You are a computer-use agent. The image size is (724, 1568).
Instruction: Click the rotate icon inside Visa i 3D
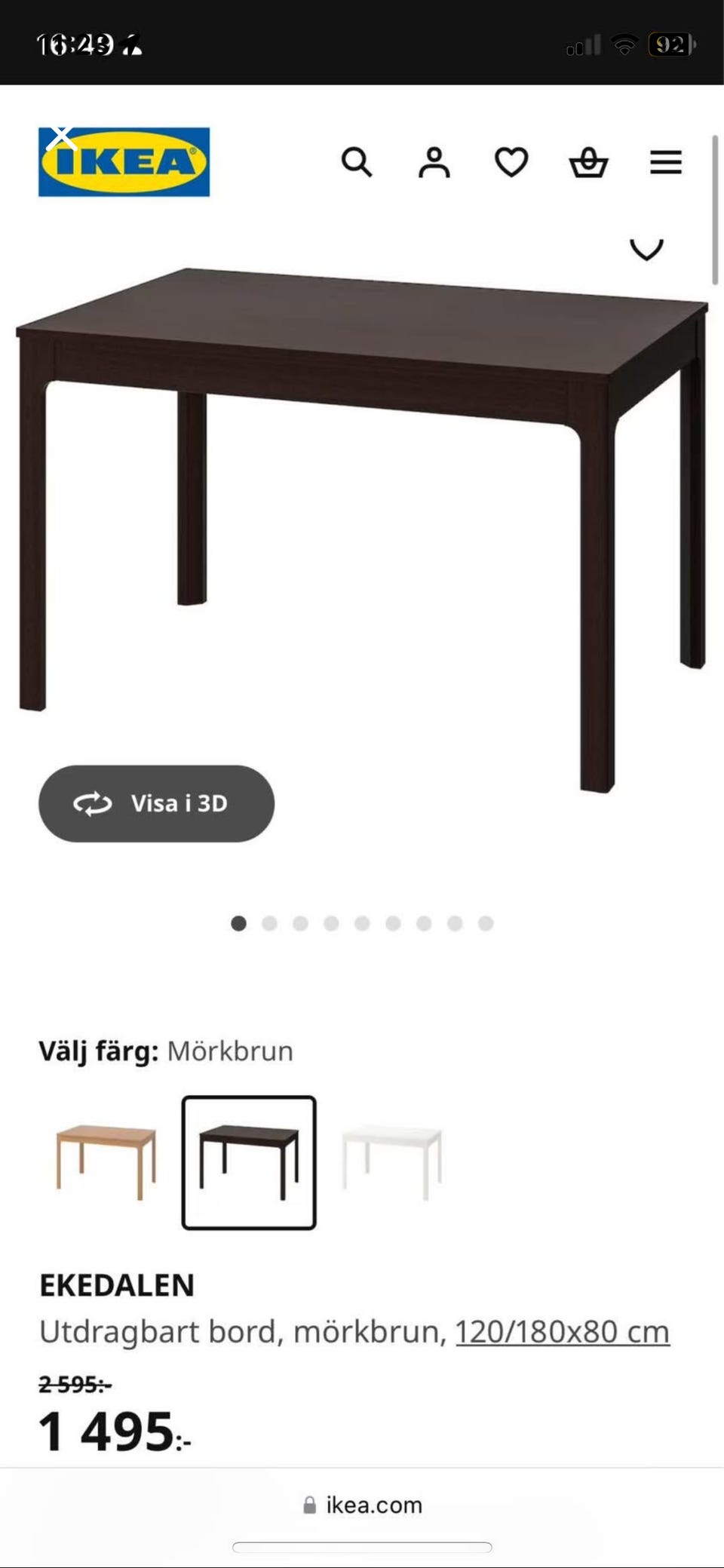(x=93, y=803)
